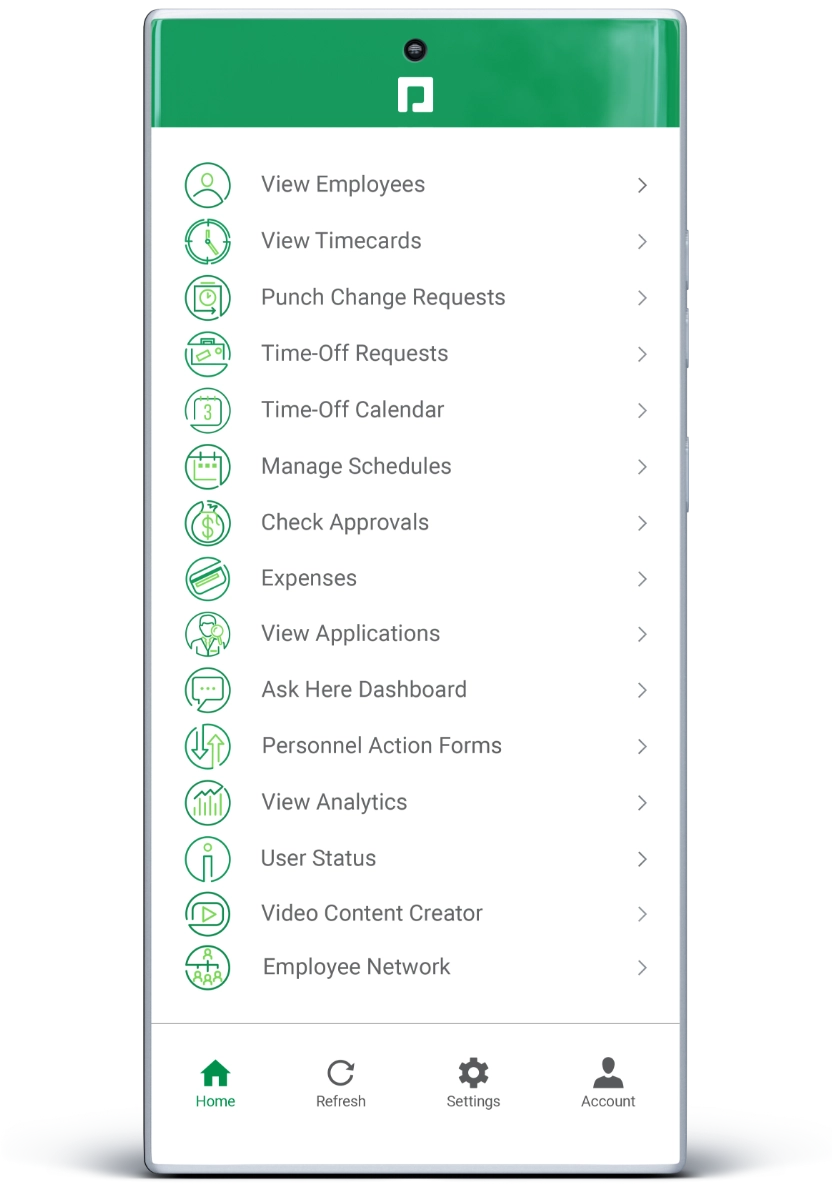Switch to the Home tab
Image resolution: width=832 pixels, height=1192 pixels.
click(215, 1085)
